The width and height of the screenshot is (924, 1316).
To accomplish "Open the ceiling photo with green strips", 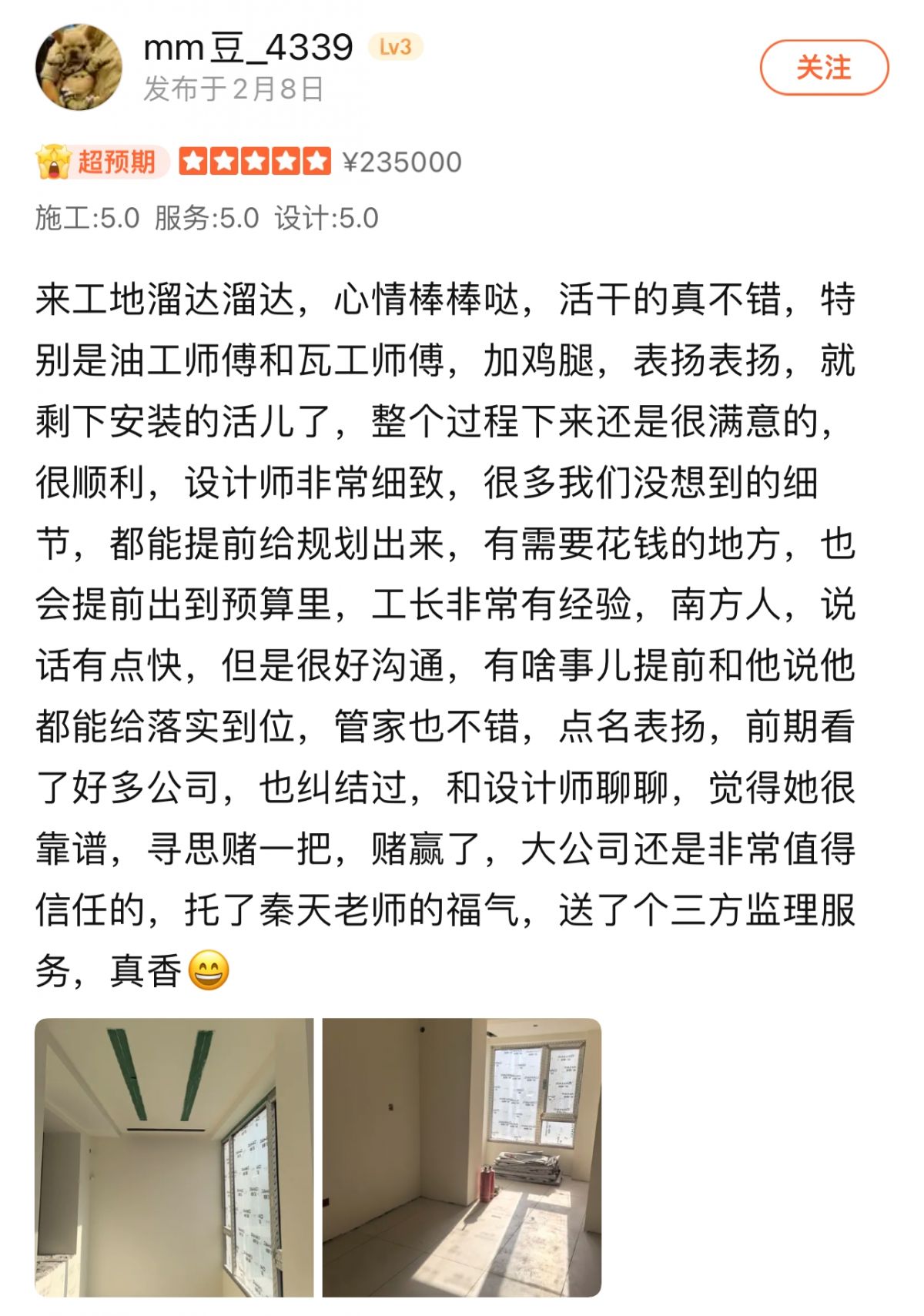I will click(174, 1157).
